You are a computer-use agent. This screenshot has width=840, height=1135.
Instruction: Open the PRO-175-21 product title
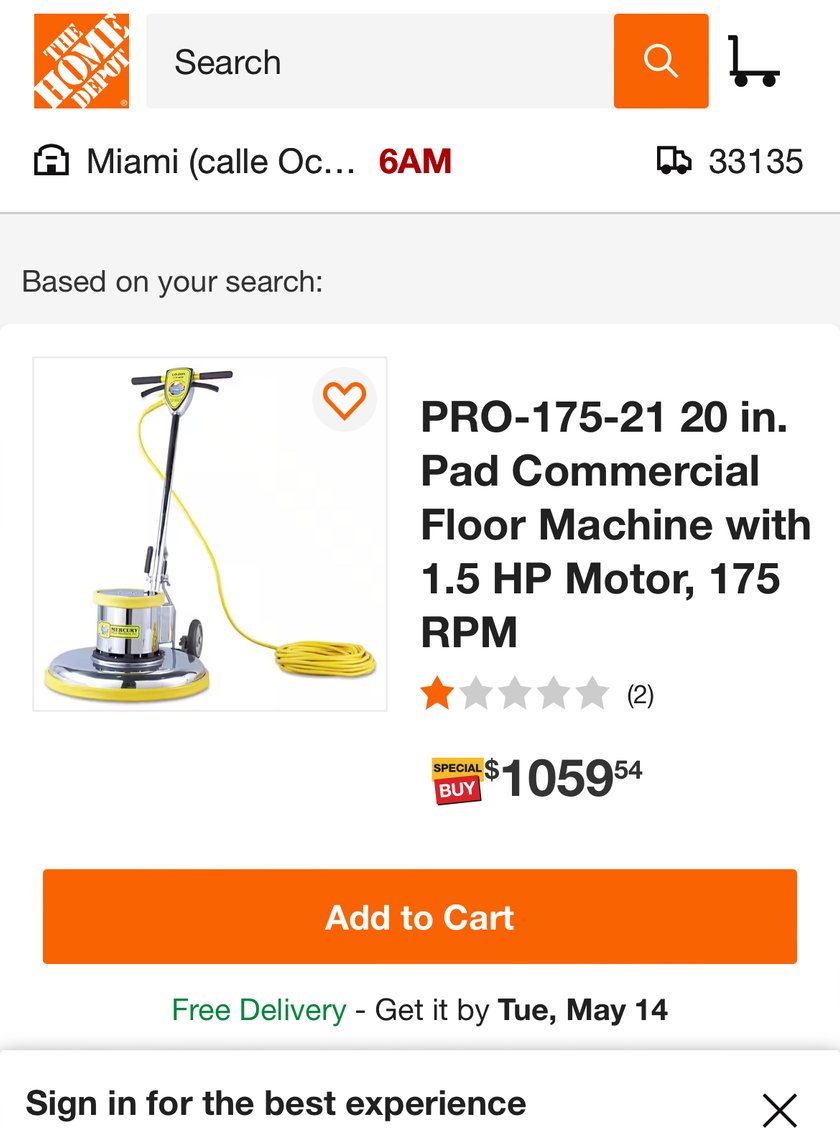[x=618, y=525]
